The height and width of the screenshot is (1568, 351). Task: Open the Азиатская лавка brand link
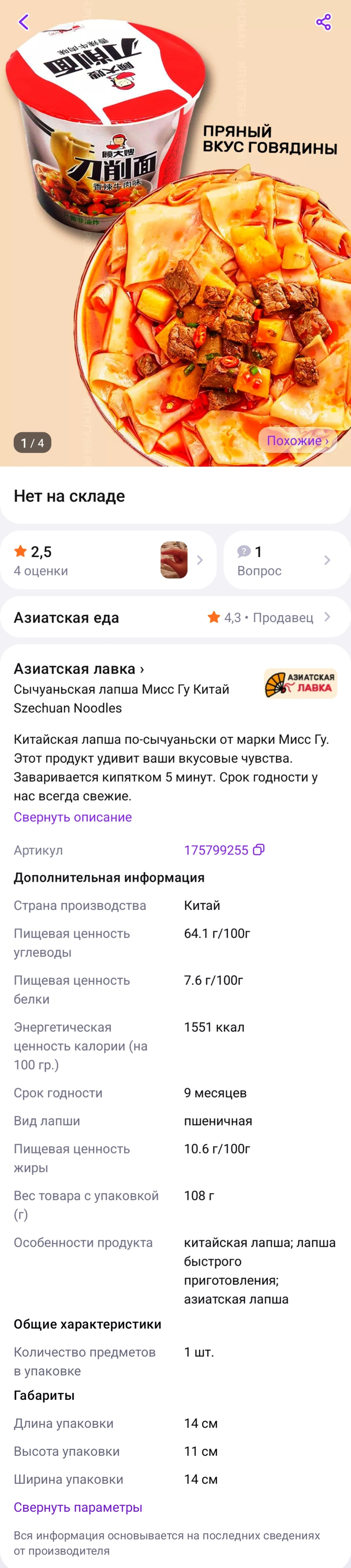79,669
